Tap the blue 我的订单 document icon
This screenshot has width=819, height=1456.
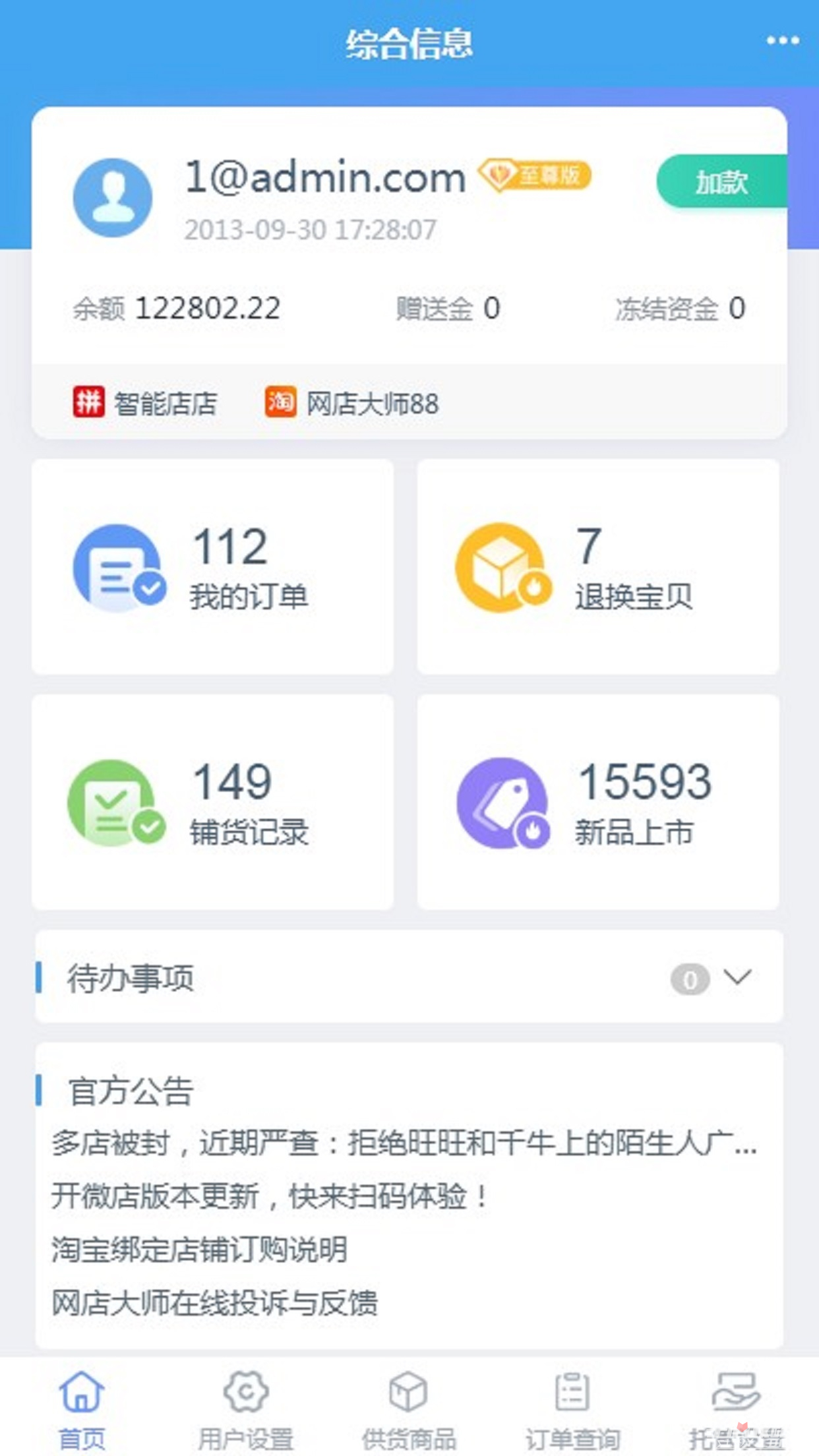coord(119,567)
